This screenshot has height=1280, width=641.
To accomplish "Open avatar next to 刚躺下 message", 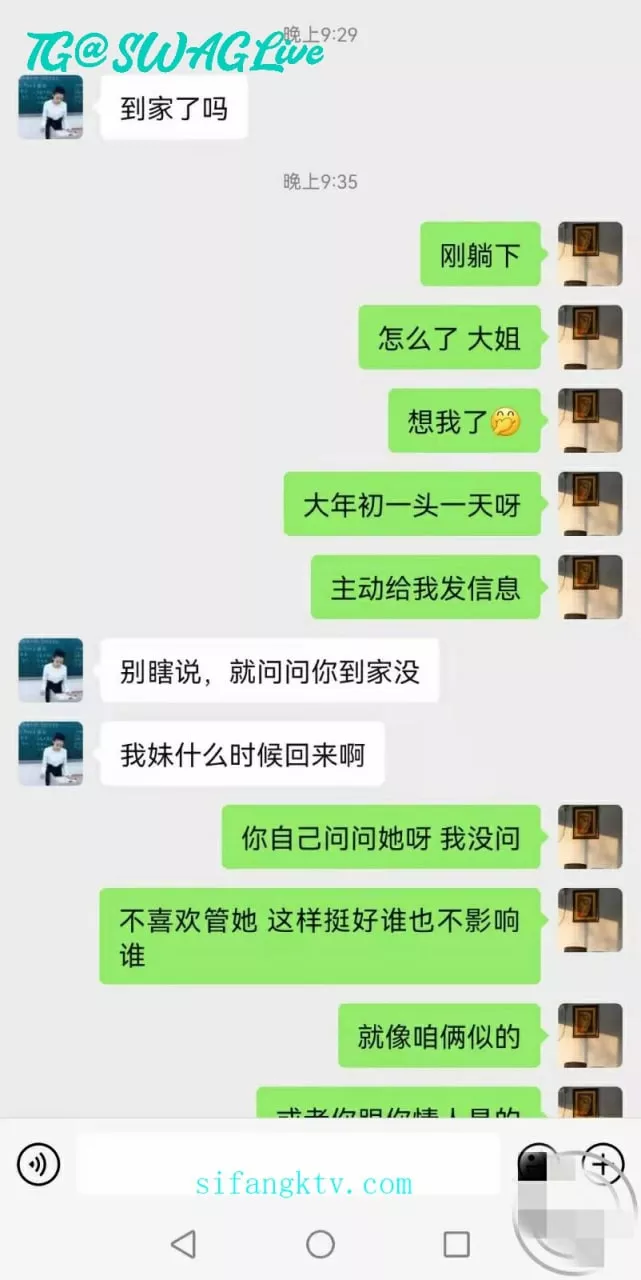I will (x=590, y=254).
